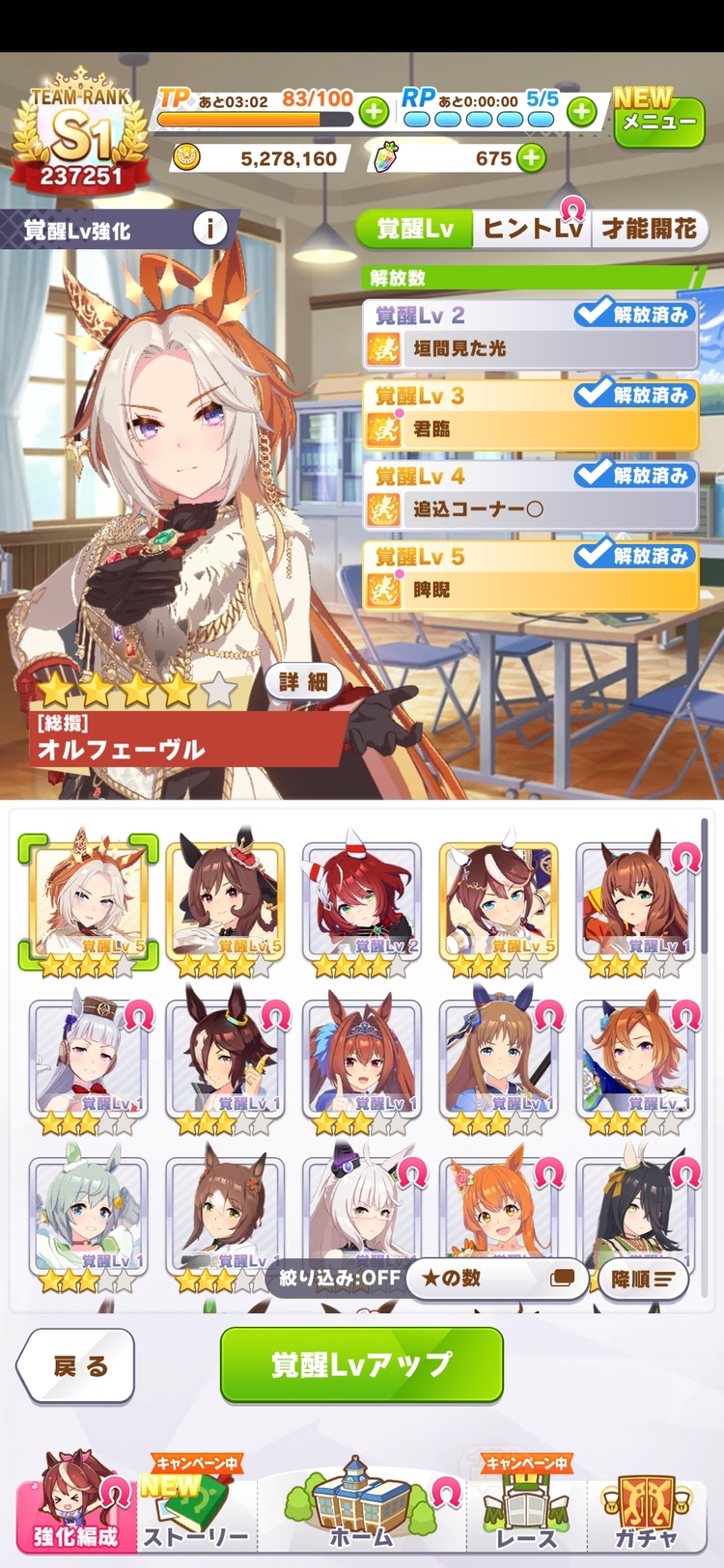Add TP with the plus icon

coord(374,113)
